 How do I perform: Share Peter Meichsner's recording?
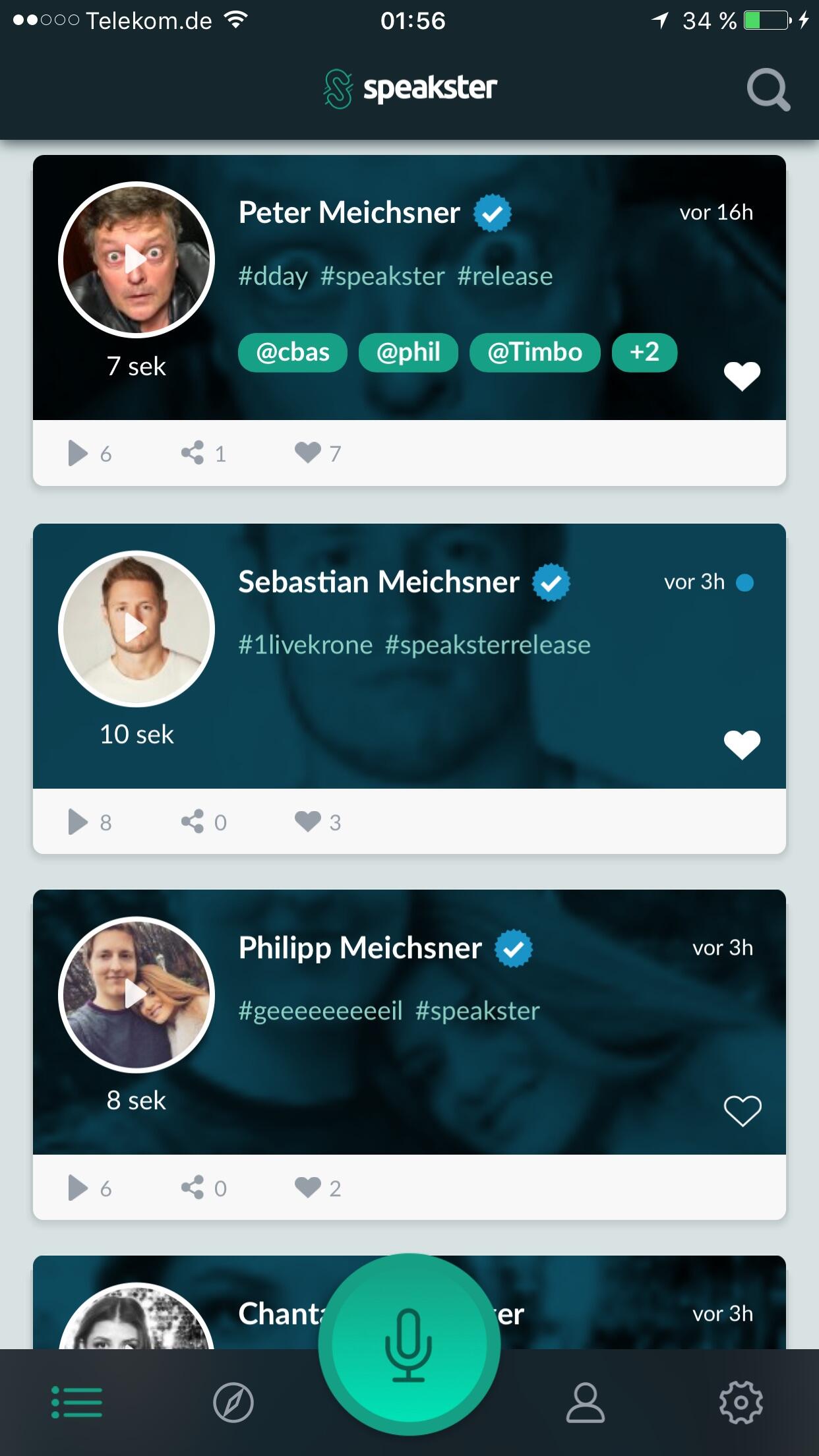click(193, 453)
